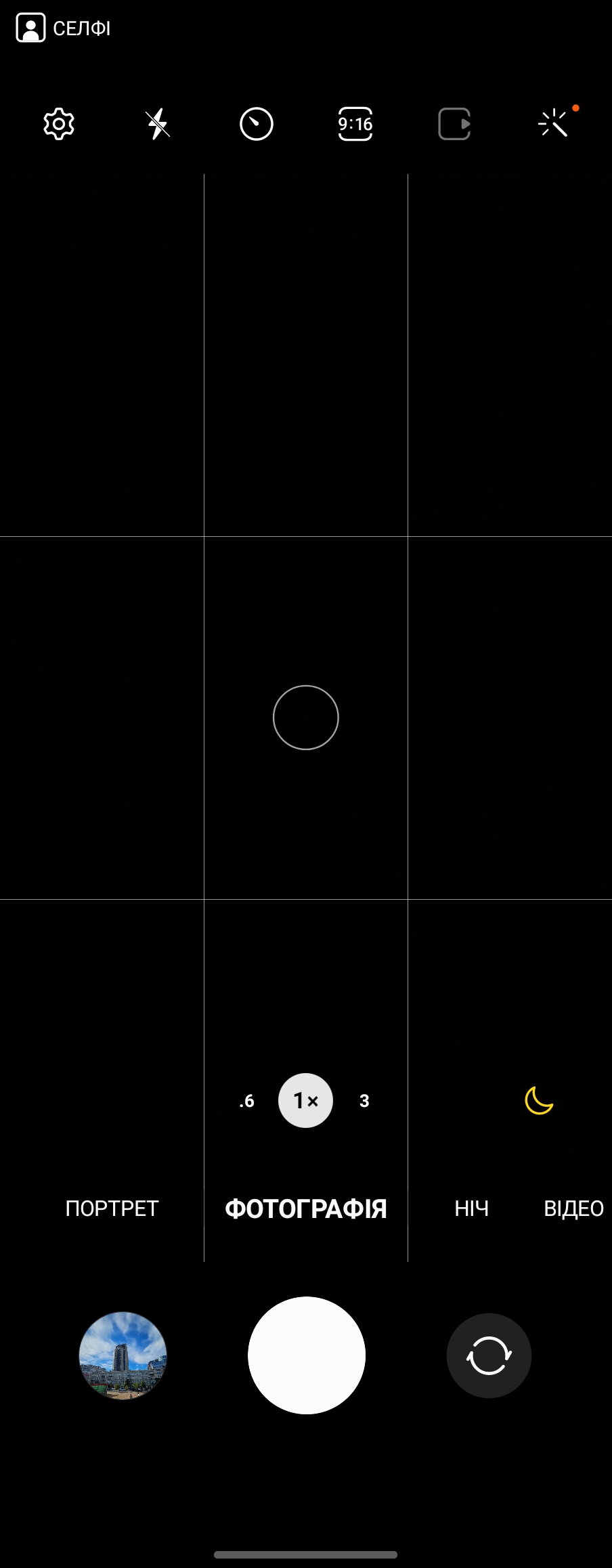Select the 1× zoom level
612x1568 pixels.
(305, 1101)
